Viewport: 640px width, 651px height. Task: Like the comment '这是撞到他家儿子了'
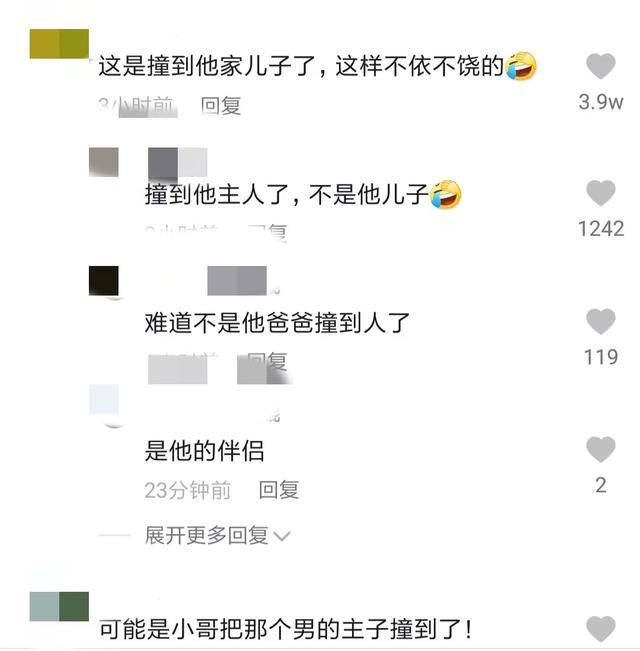[x=600, y=67]
